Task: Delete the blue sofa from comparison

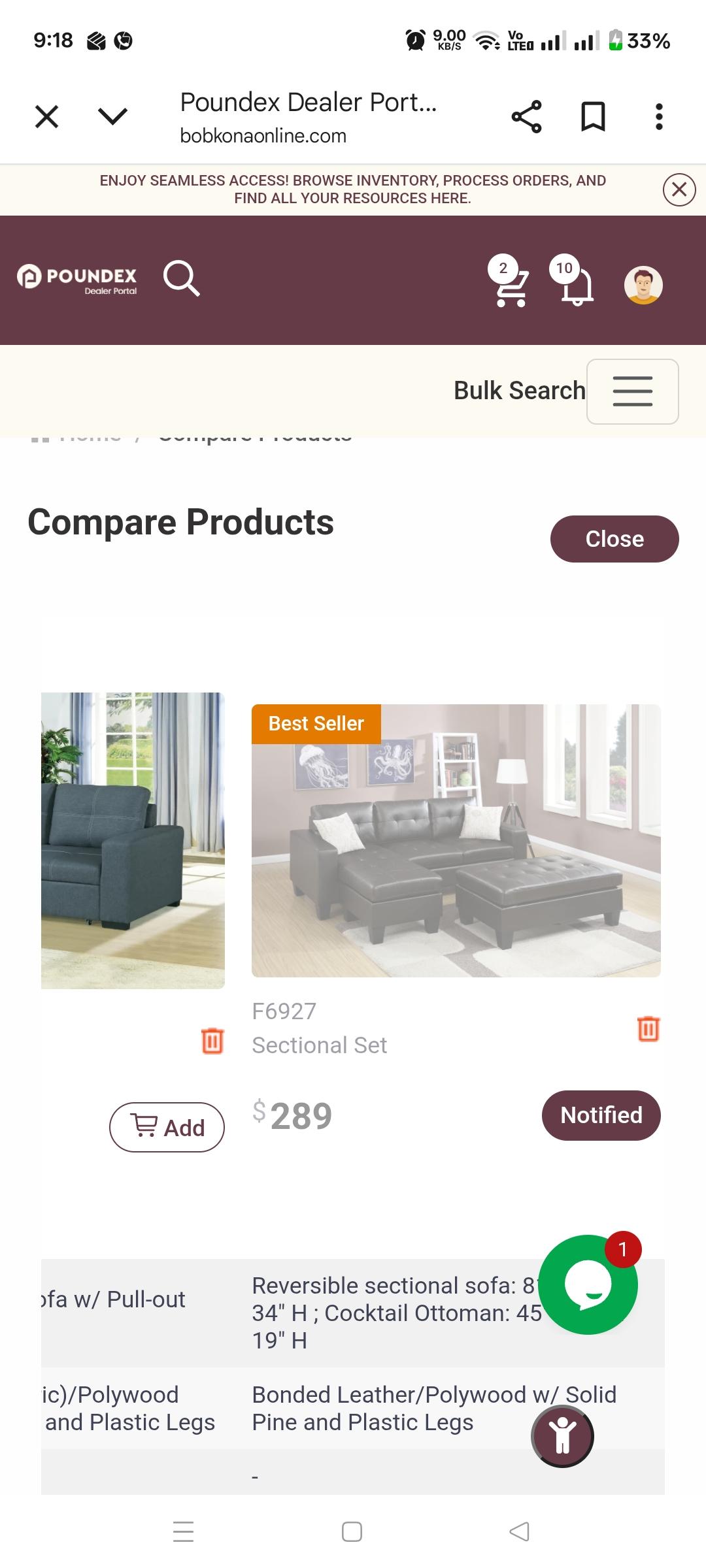Action: (x=212, y=1040)
